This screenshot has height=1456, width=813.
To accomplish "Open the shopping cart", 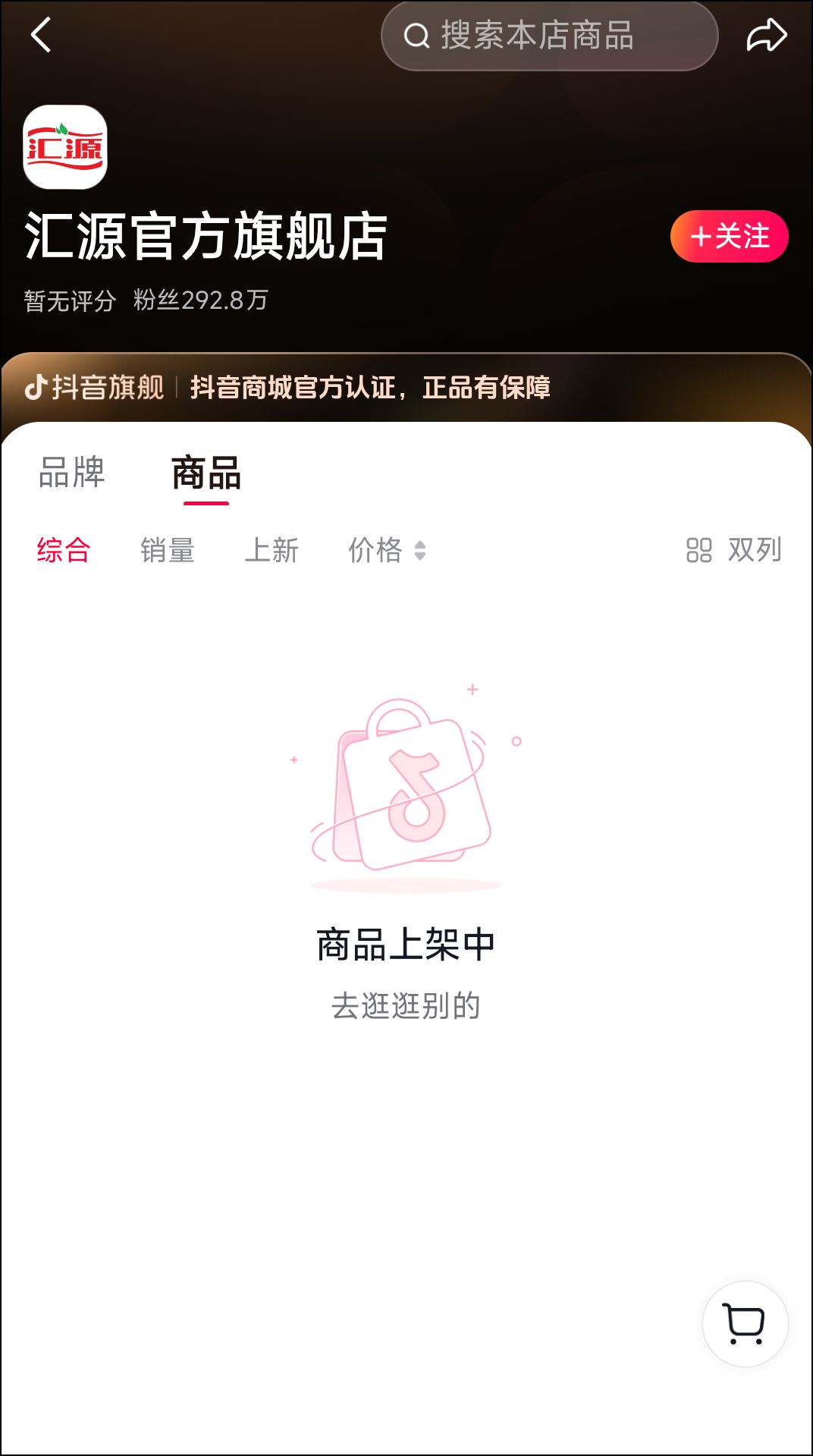I will [745, 1324].
